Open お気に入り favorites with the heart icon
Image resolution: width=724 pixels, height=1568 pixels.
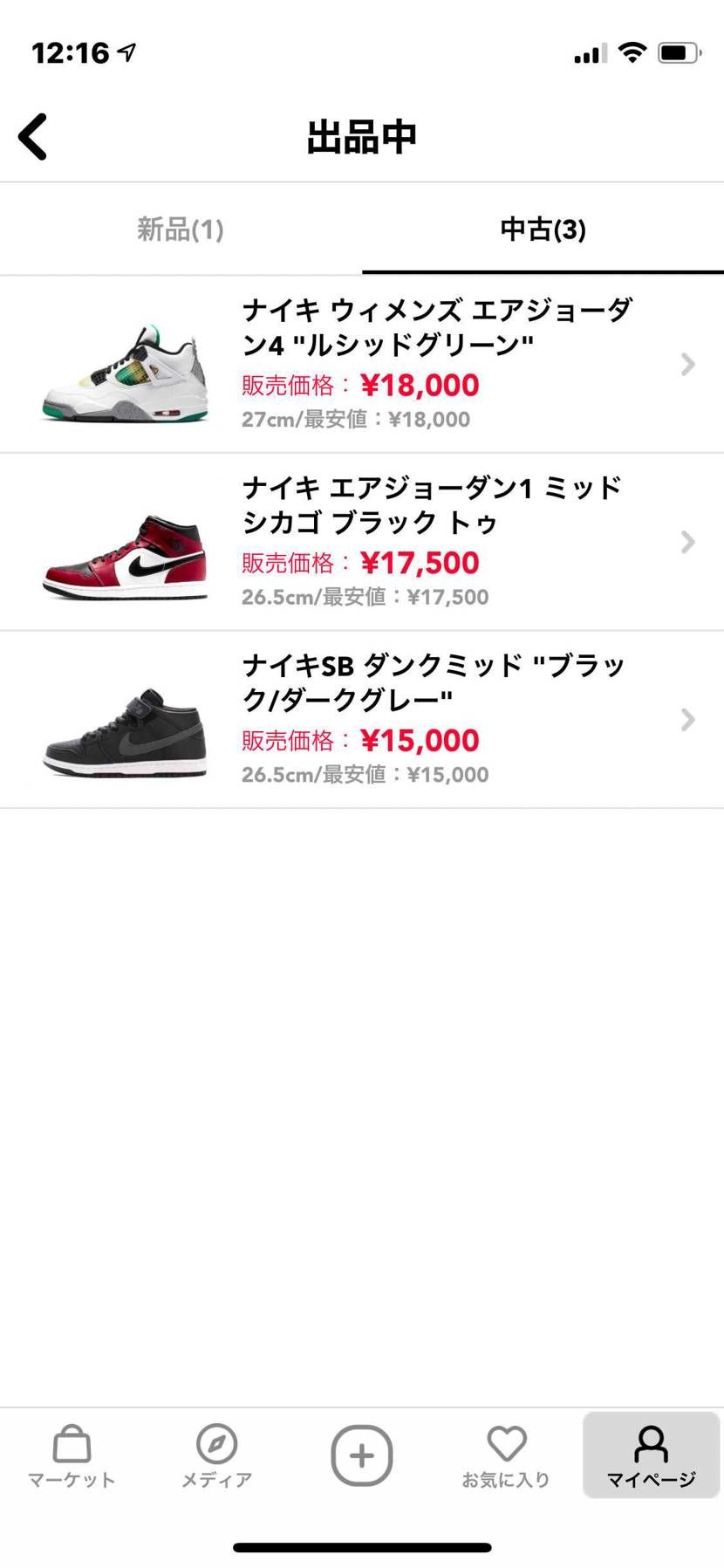pyautogui.click(x=506, y=1453)
